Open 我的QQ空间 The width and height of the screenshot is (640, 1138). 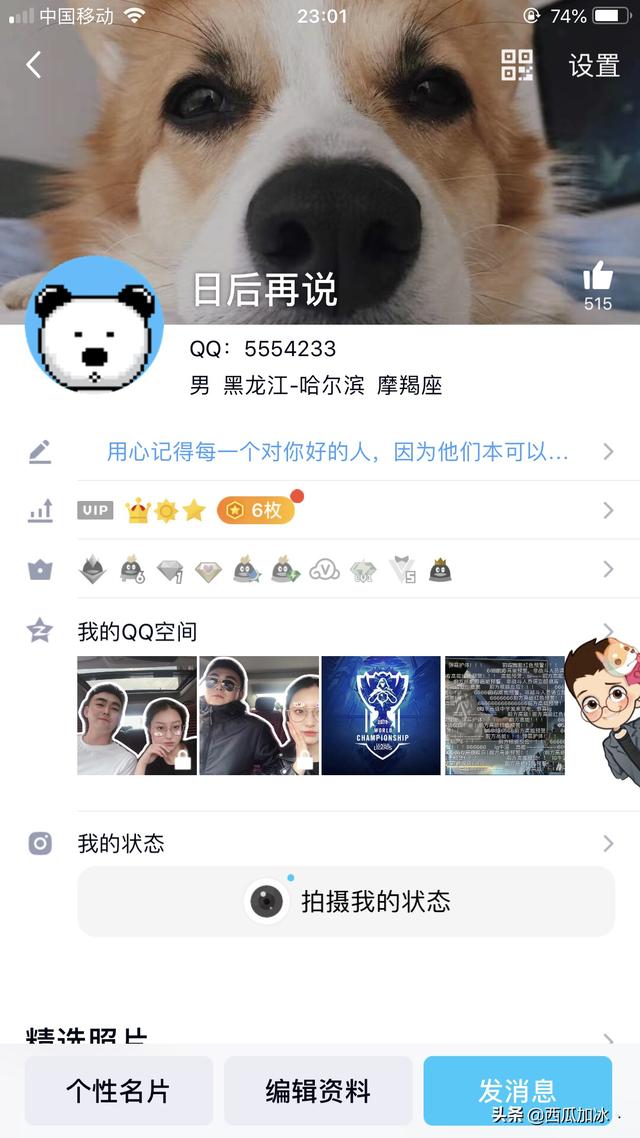tap(137, 632)
